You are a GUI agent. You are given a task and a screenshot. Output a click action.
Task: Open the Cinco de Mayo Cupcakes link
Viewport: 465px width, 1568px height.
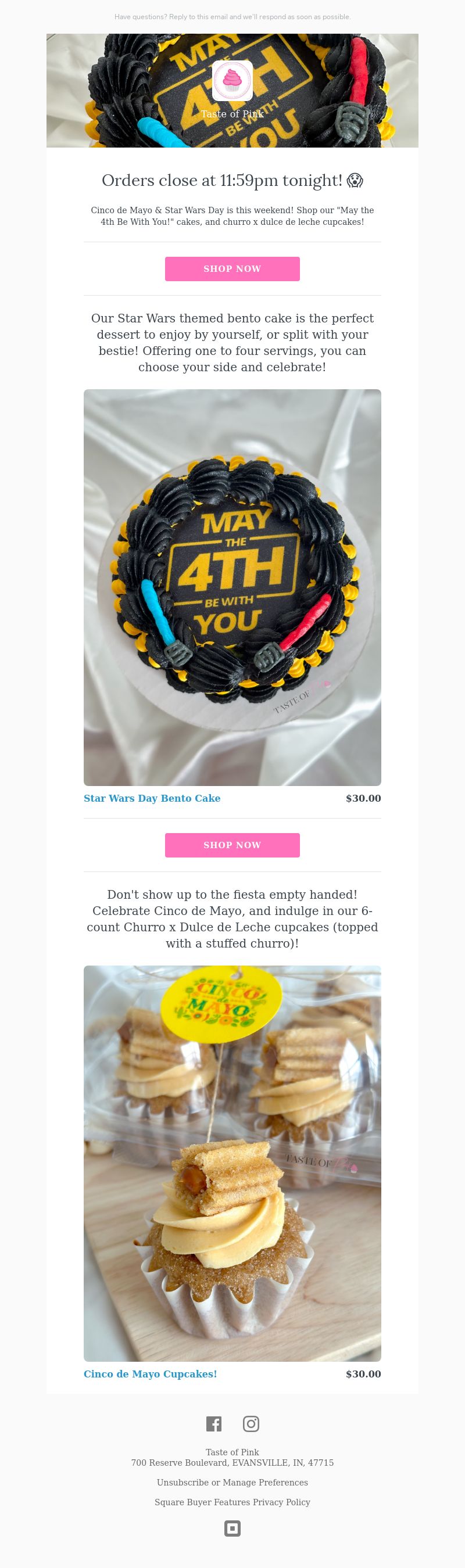tap(150, 1373)
